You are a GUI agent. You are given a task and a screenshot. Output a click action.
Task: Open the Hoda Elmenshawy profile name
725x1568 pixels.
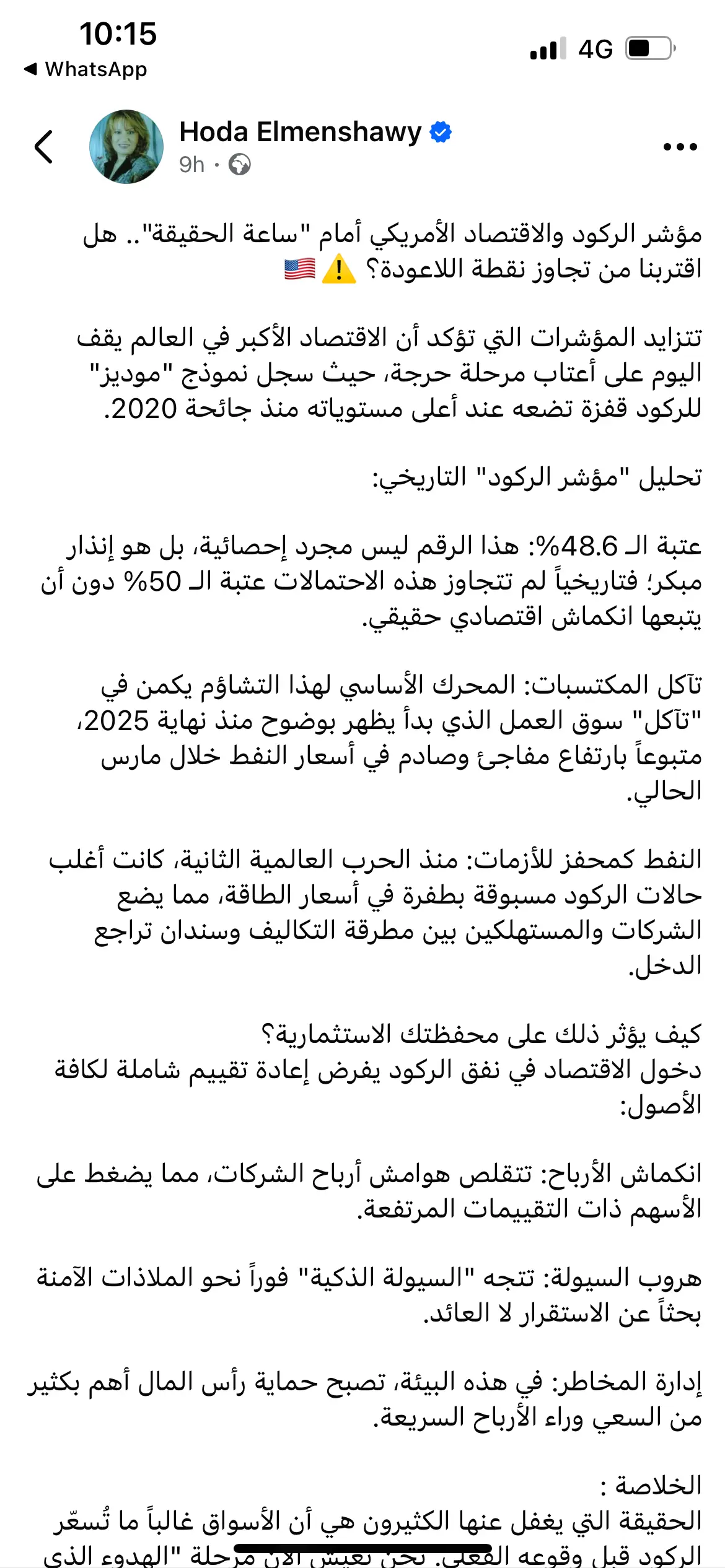pyautogui.click(x=301, y=132)
